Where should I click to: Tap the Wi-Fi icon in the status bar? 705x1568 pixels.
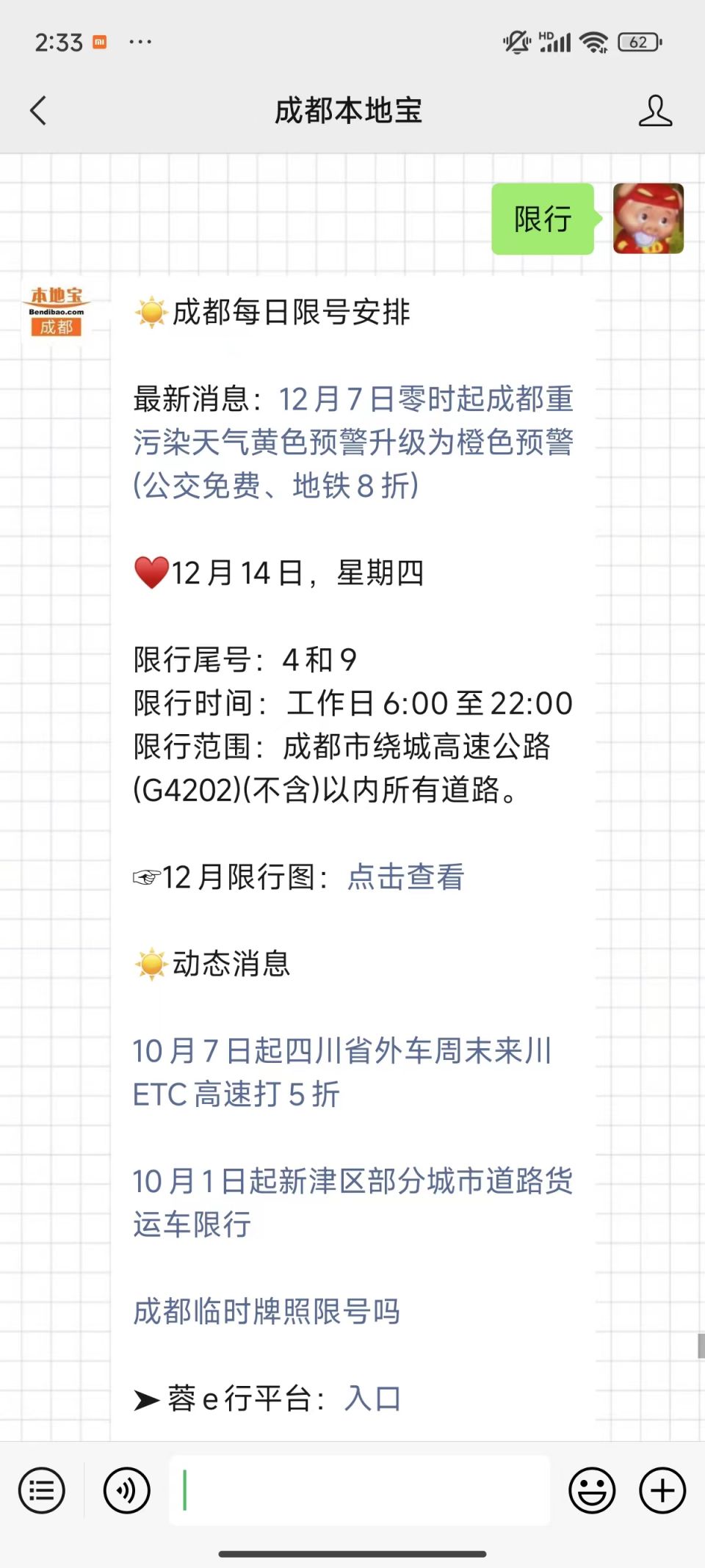596,43
